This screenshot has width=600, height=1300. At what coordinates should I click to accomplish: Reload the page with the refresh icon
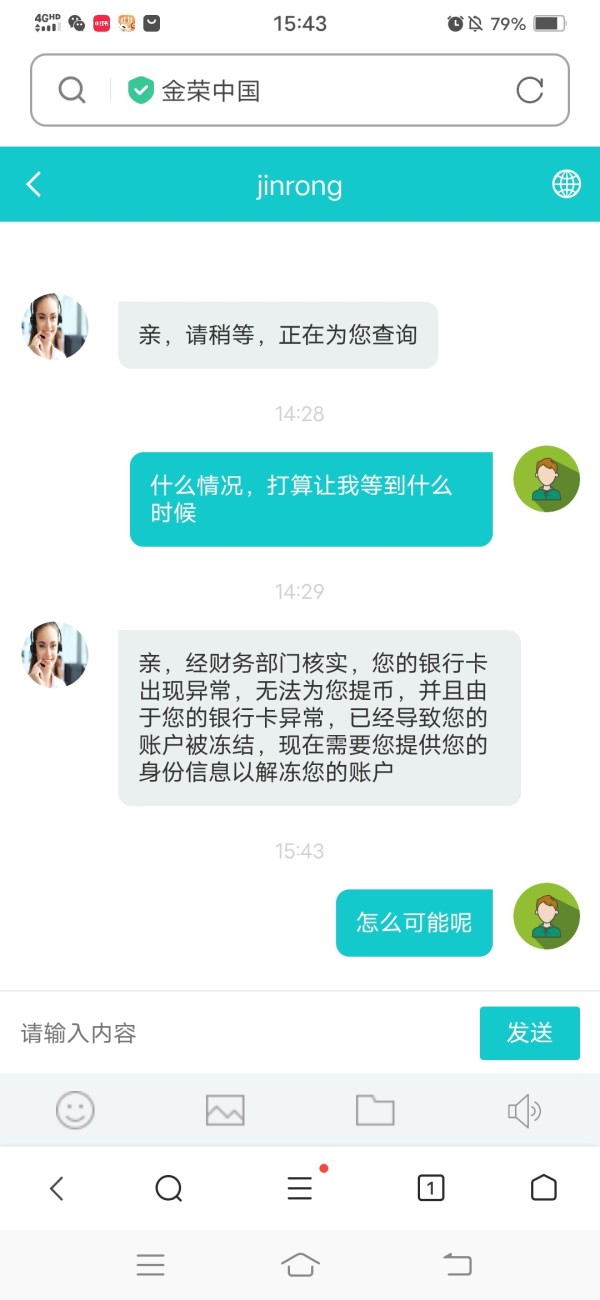(529, 90)
